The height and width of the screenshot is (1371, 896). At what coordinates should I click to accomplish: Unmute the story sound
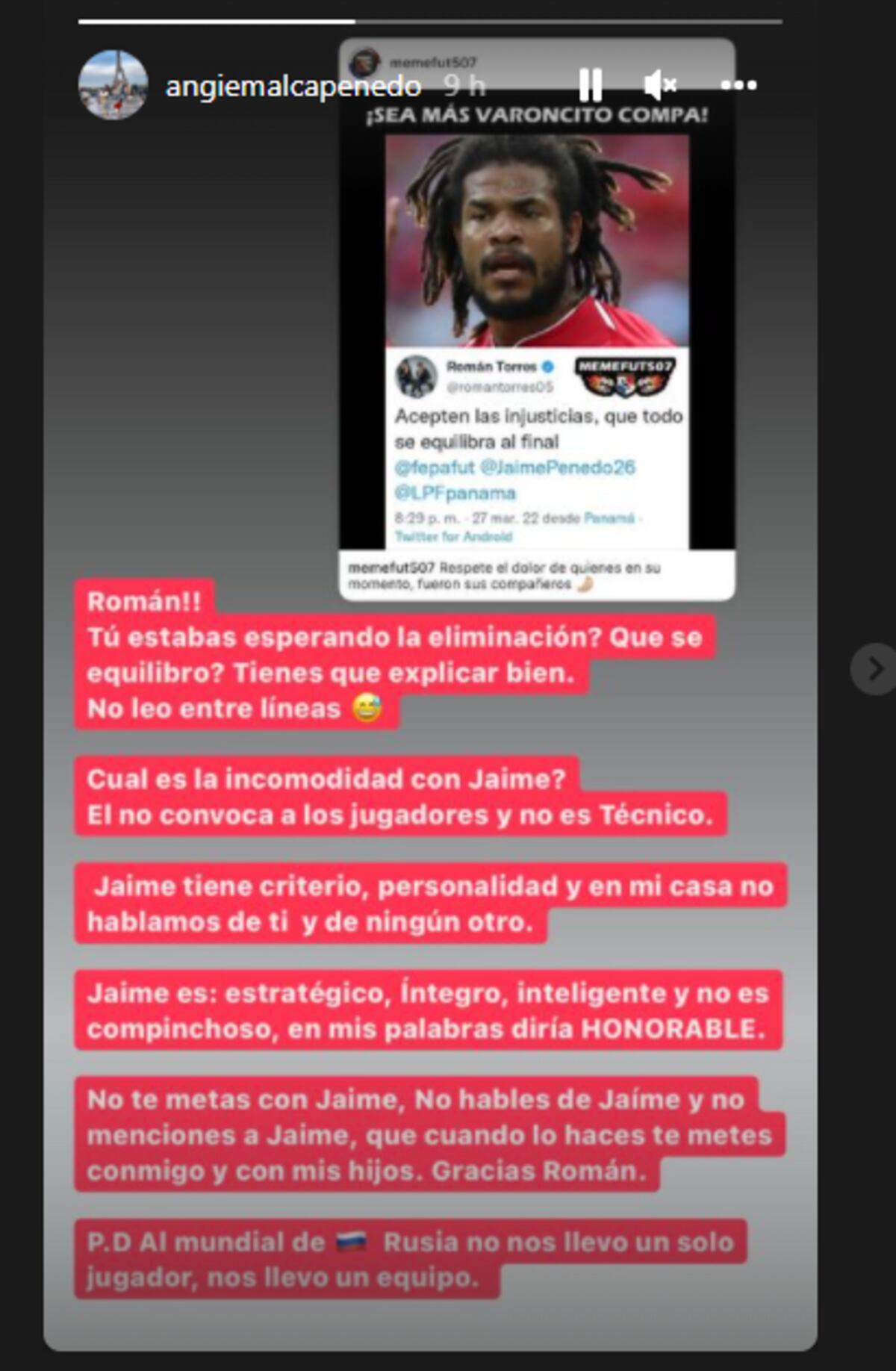click(660, 85)
